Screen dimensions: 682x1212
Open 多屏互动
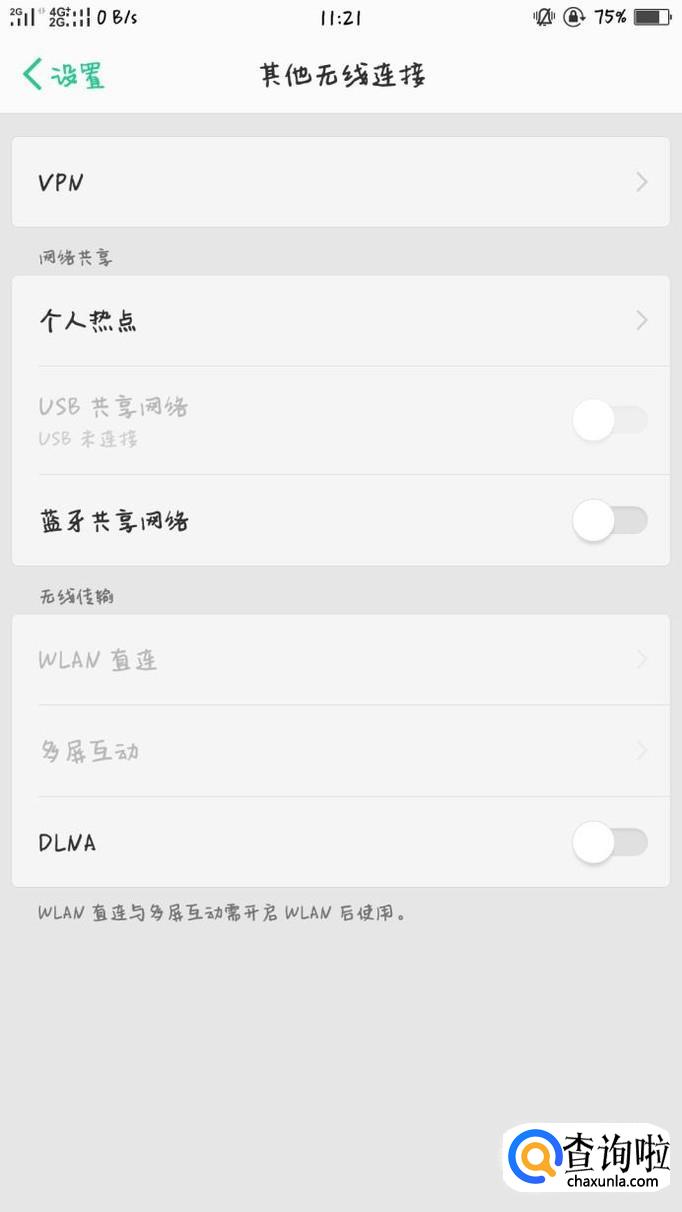pyautogui.click(x=340, y=751)
